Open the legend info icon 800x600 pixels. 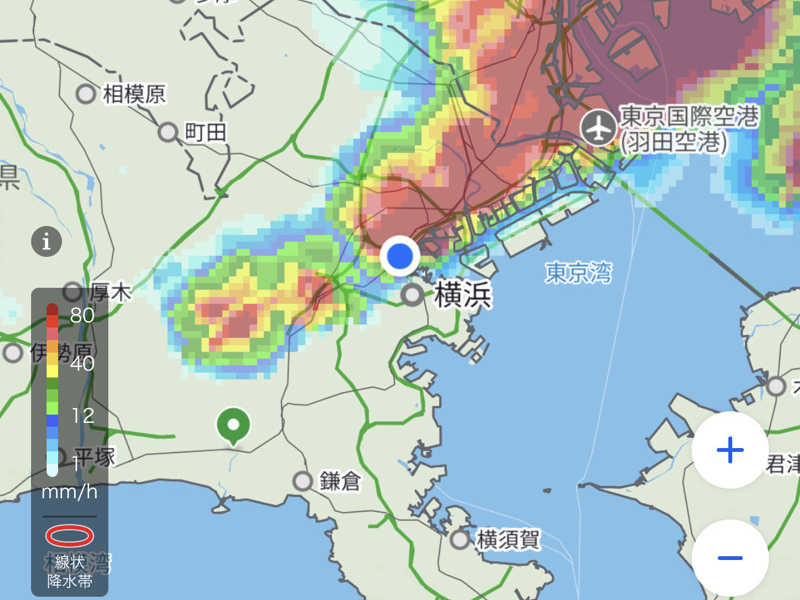click(x=47, y=241)
